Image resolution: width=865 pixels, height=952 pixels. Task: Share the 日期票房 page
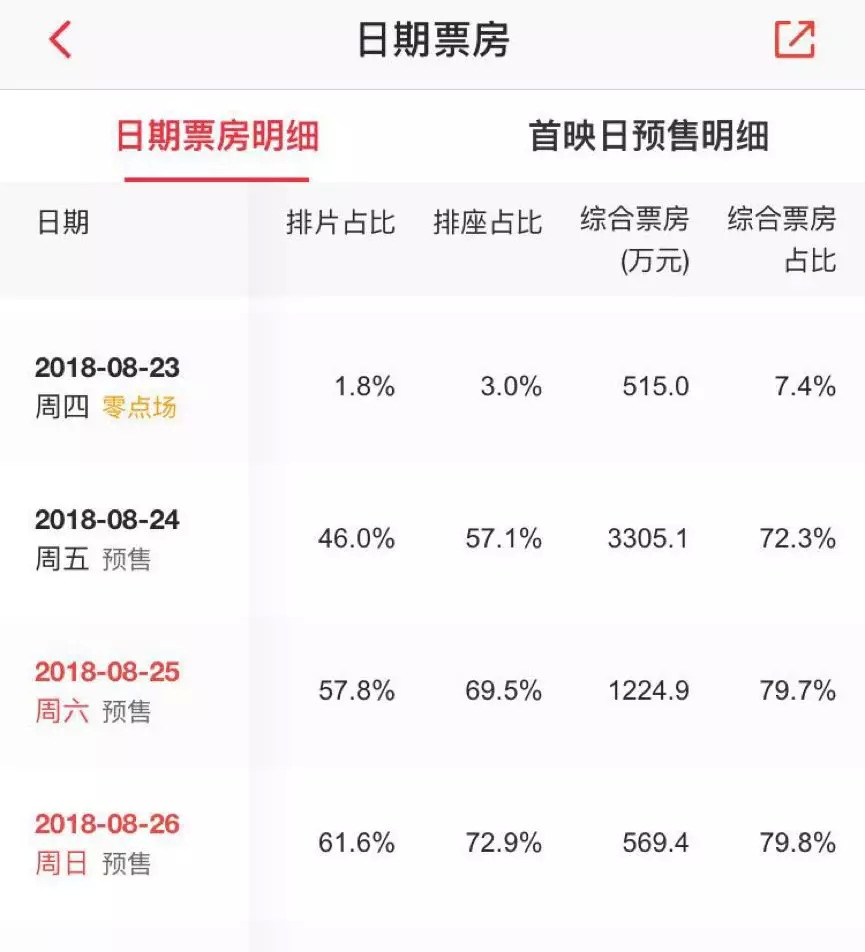coord(794,40)
